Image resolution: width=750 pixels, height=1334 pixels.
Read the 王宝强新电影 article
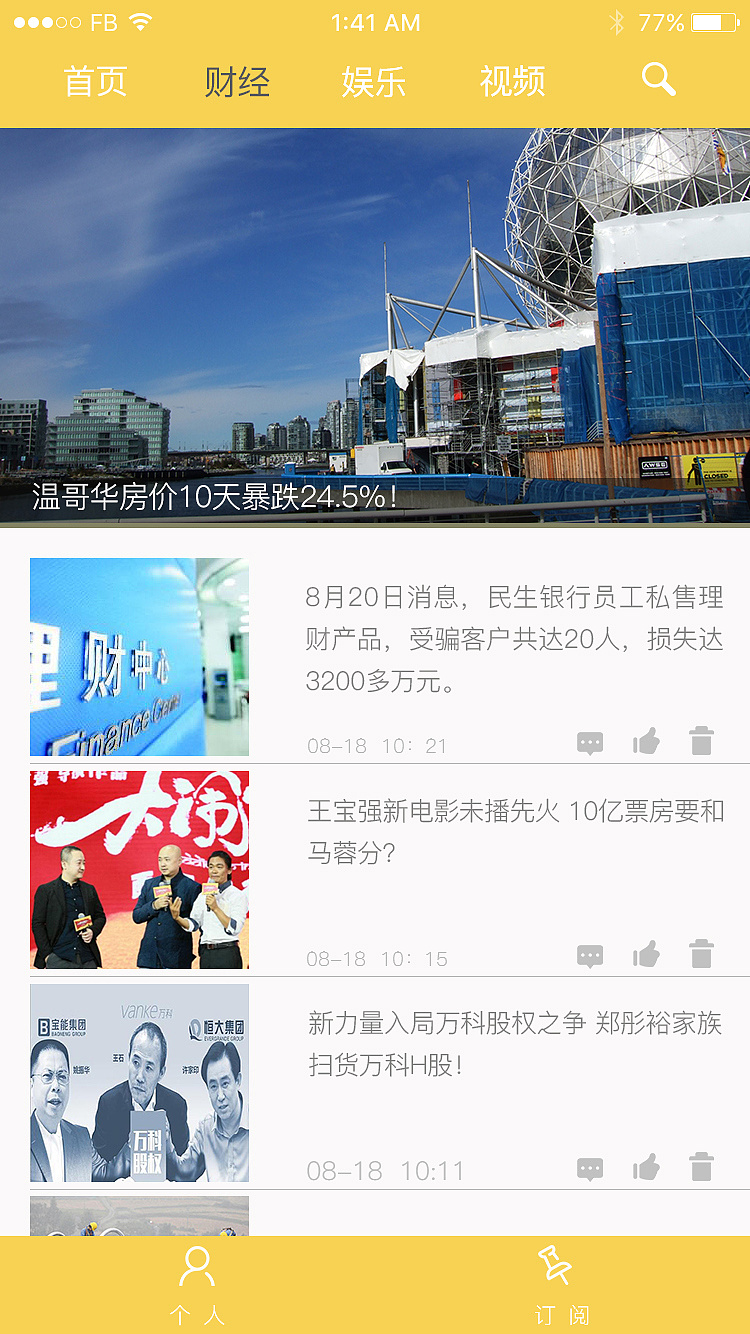tap(514, 832)
